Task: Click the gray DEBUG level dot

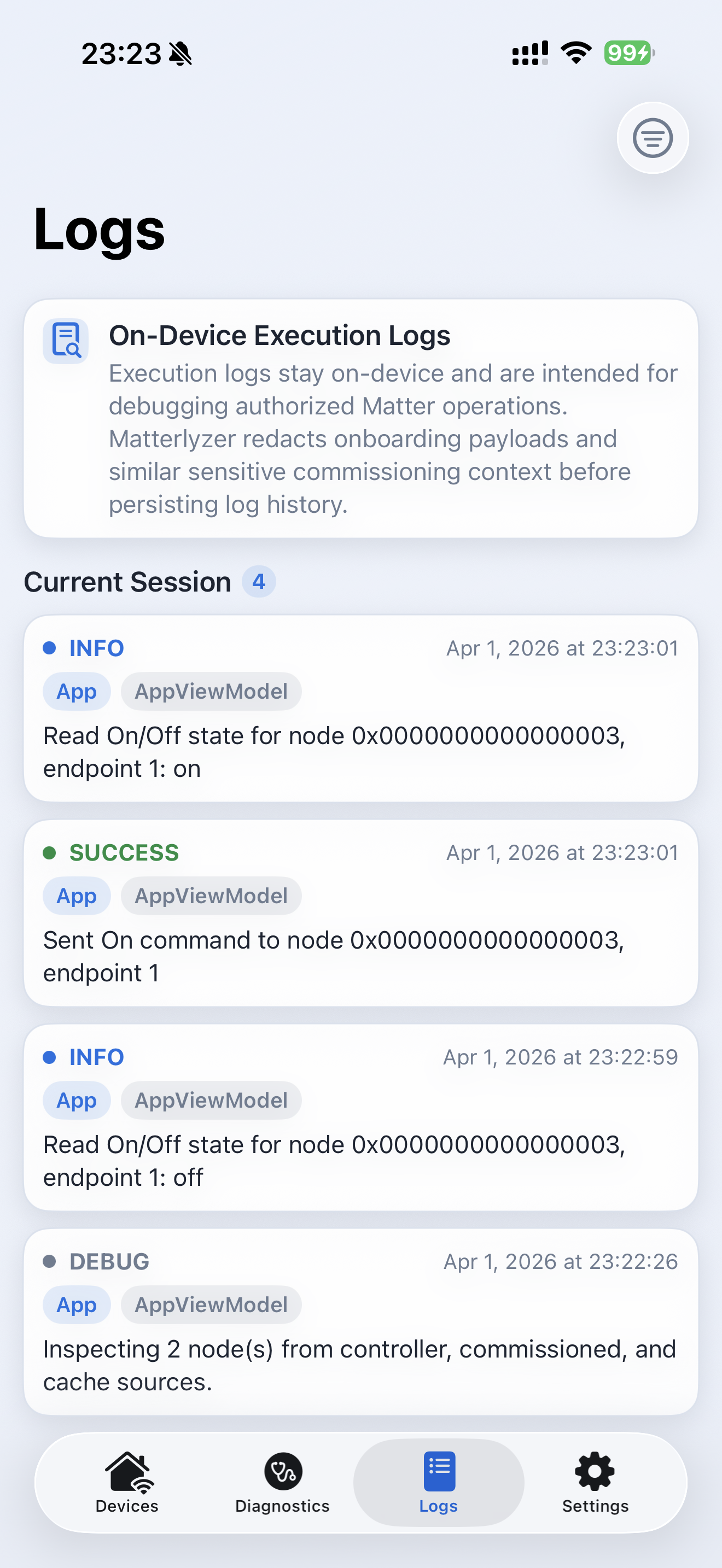Action: (51, 1262)
